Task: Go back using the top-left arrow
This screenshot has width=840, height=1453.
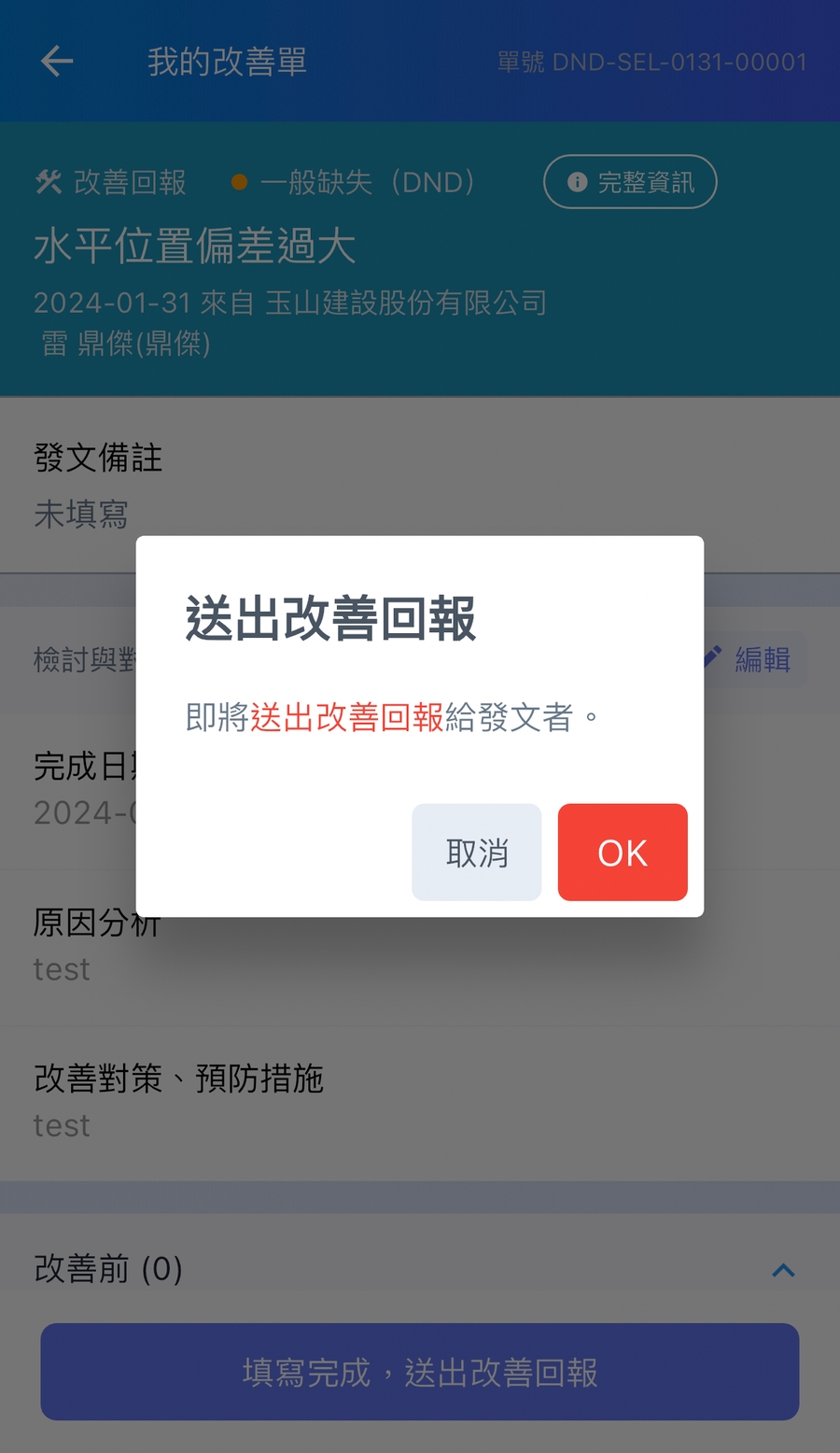Action: coord(57,62)
